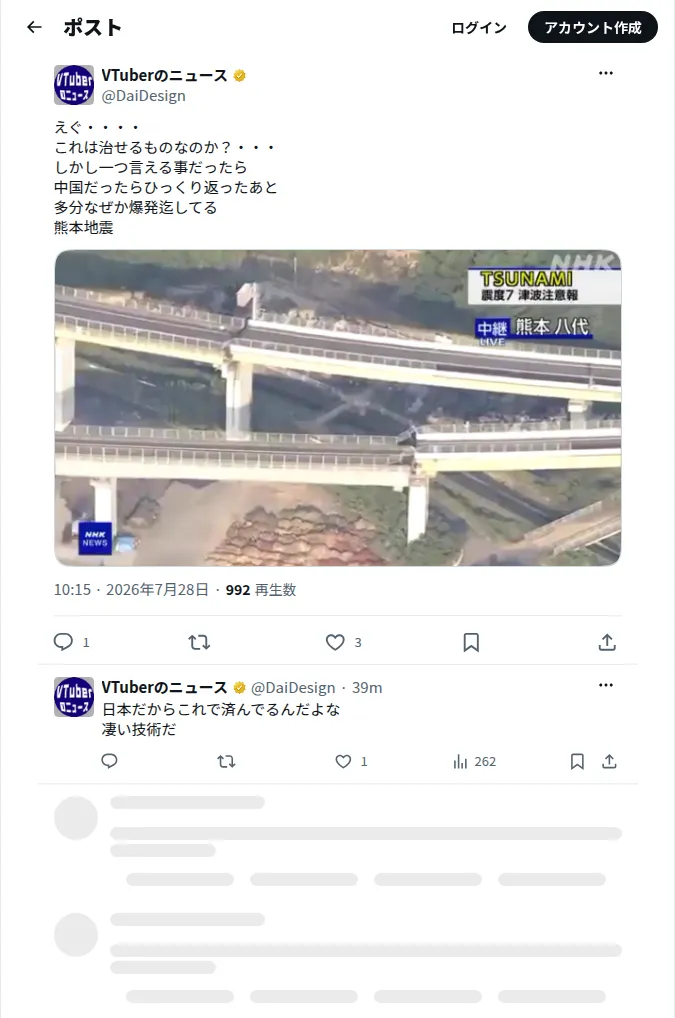This screenshot has width=675, height=1018.
Task: Share the 39m reply
Action: click(x=609, y=761)
